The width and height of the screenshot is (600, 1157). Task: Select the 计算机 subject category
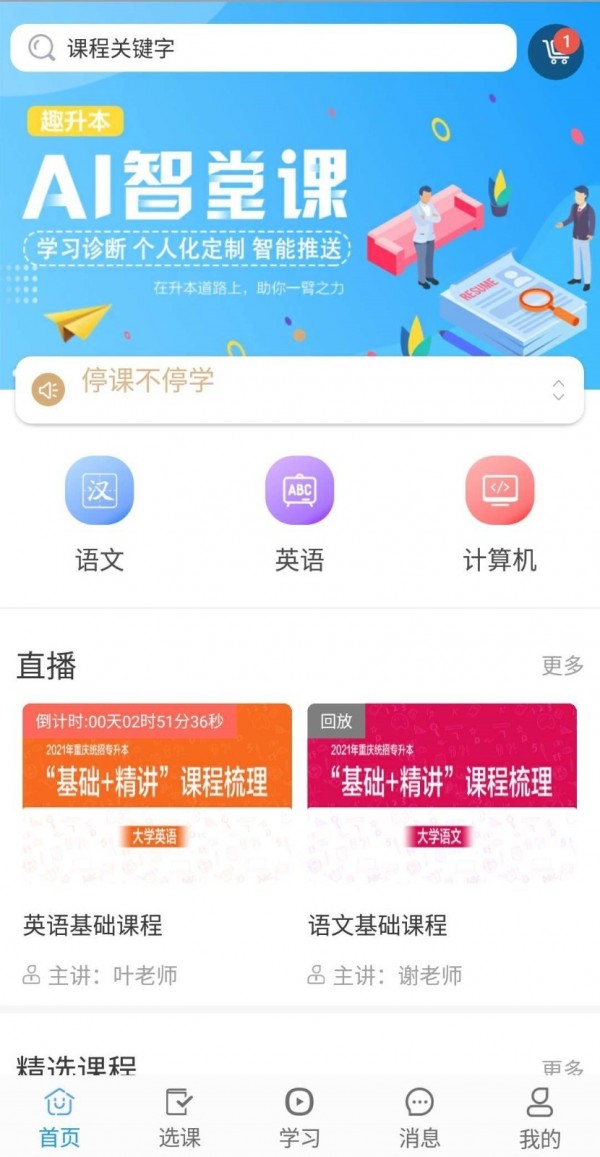point(499,513)
